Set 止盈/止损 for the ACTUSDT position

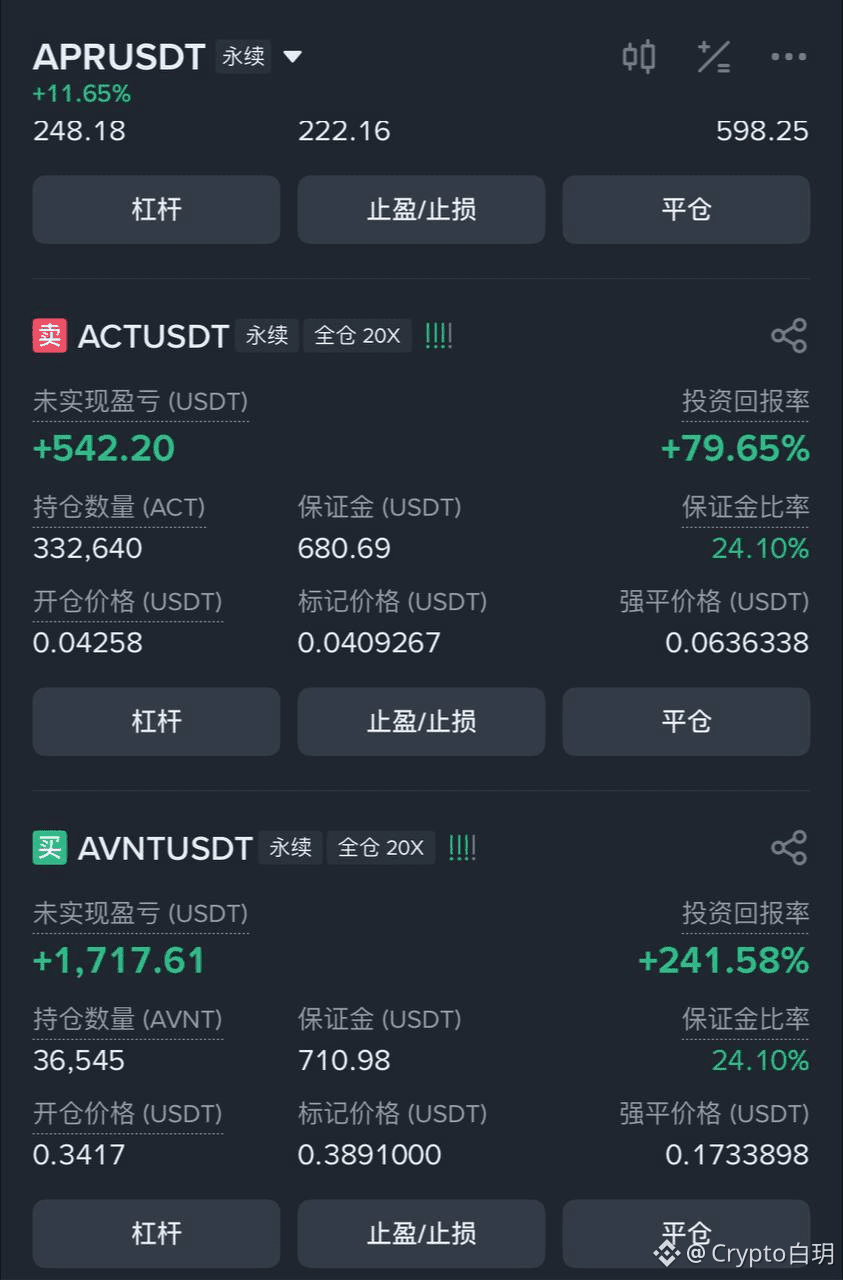click(421, 721)
